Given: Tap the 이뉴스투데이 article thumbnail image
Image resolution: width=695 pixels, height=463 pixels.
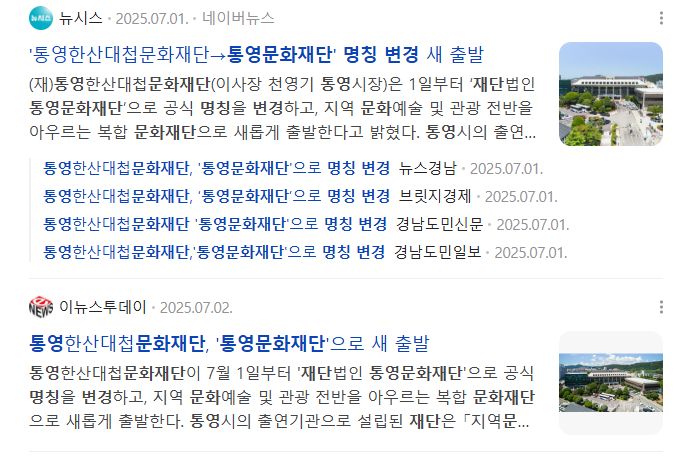Looking at the screenshot, I should 610,383.
